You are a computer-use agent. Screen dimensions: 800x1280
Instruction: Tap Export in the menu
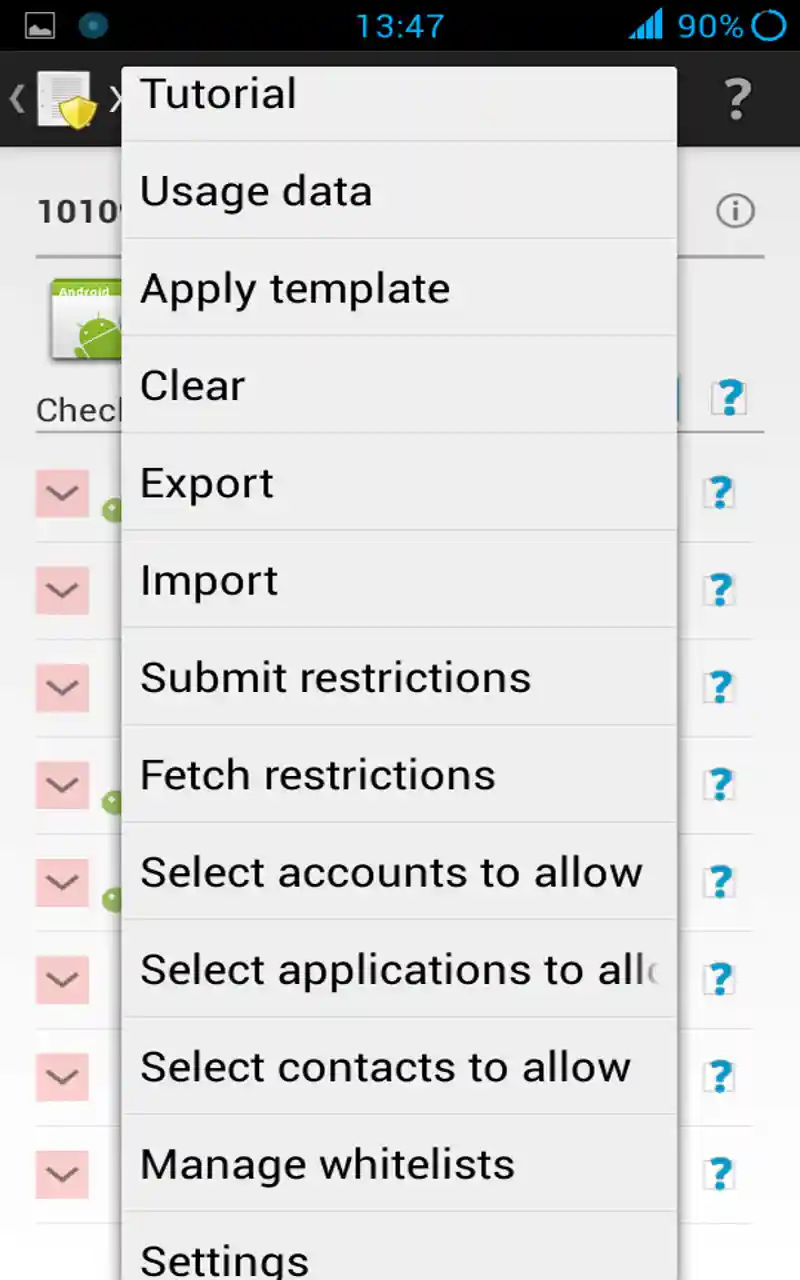[x=398, y=482]
